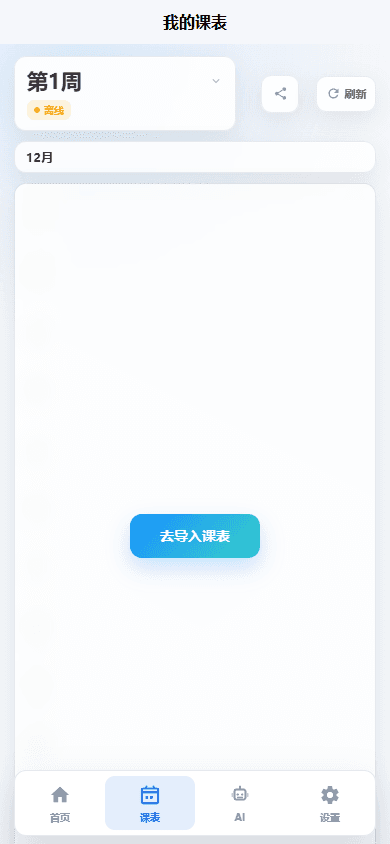Refresh the timetable with 刷新
390x844 pixels.
coord(346,94)
